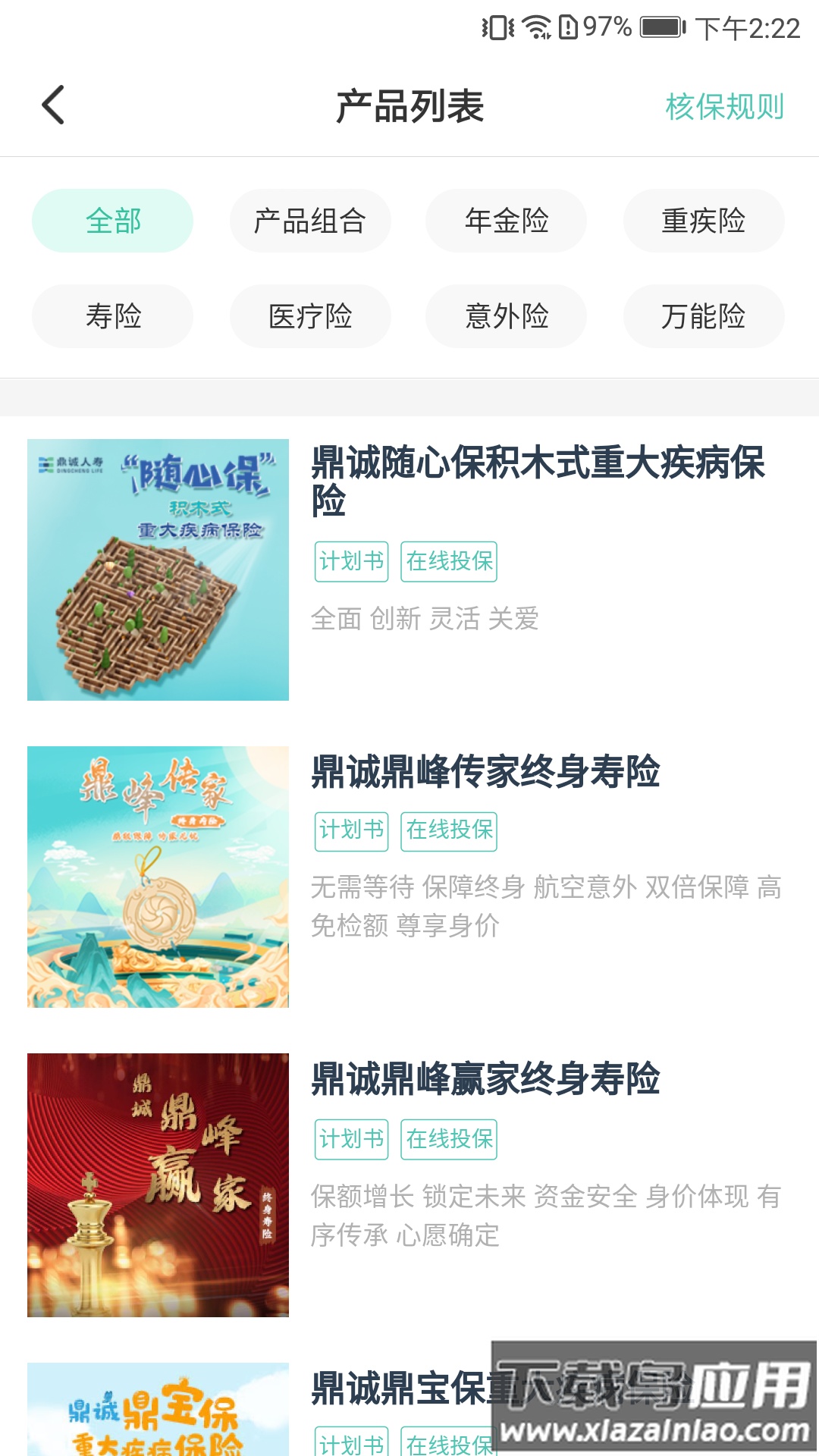Open 计划书 for 鼎诚随心保积木式重大疾病保险
This screenshot has height=1456, width=819.
pyautogui.click(x=350, y=561)
